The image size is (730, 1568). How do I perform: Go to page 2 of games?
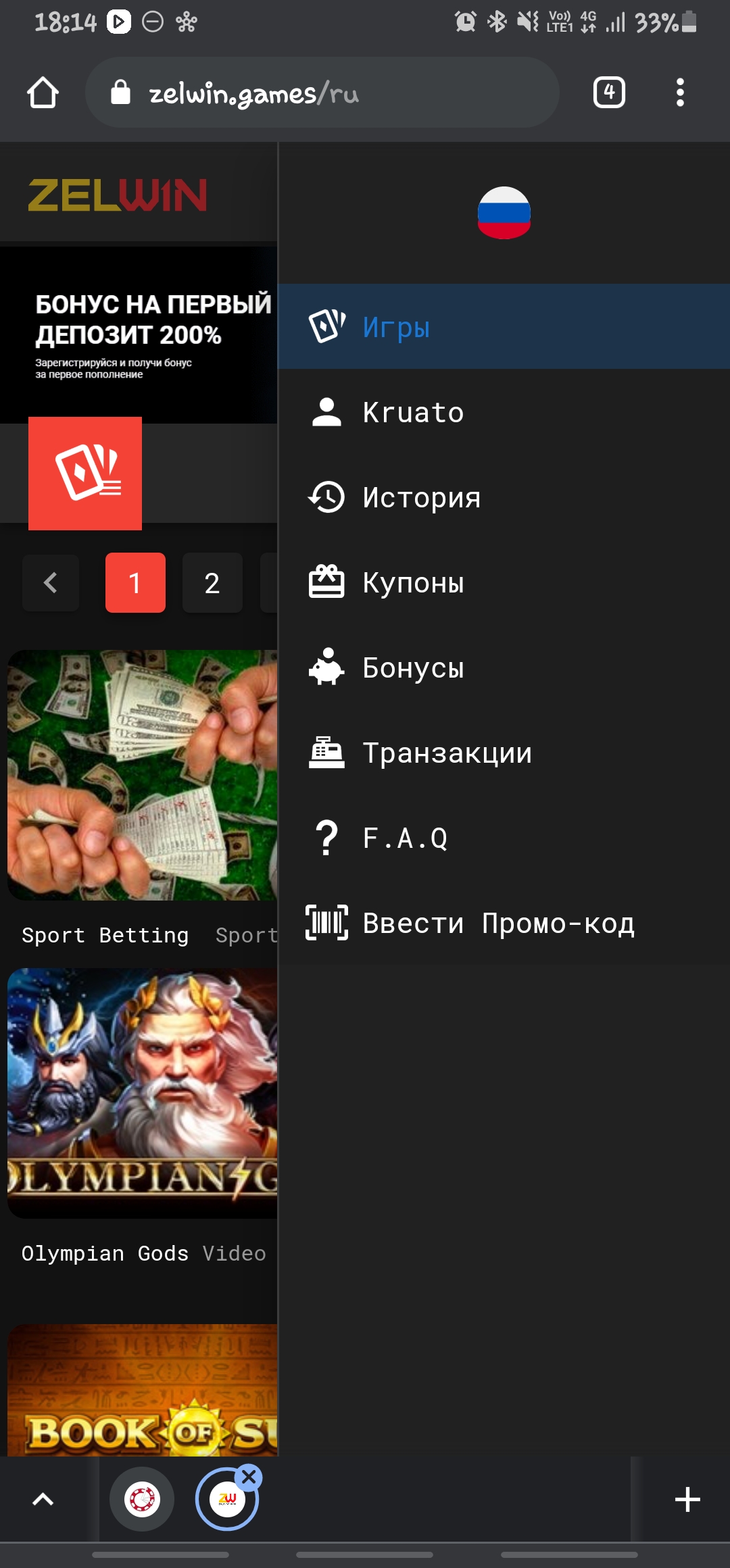[212, 582]
